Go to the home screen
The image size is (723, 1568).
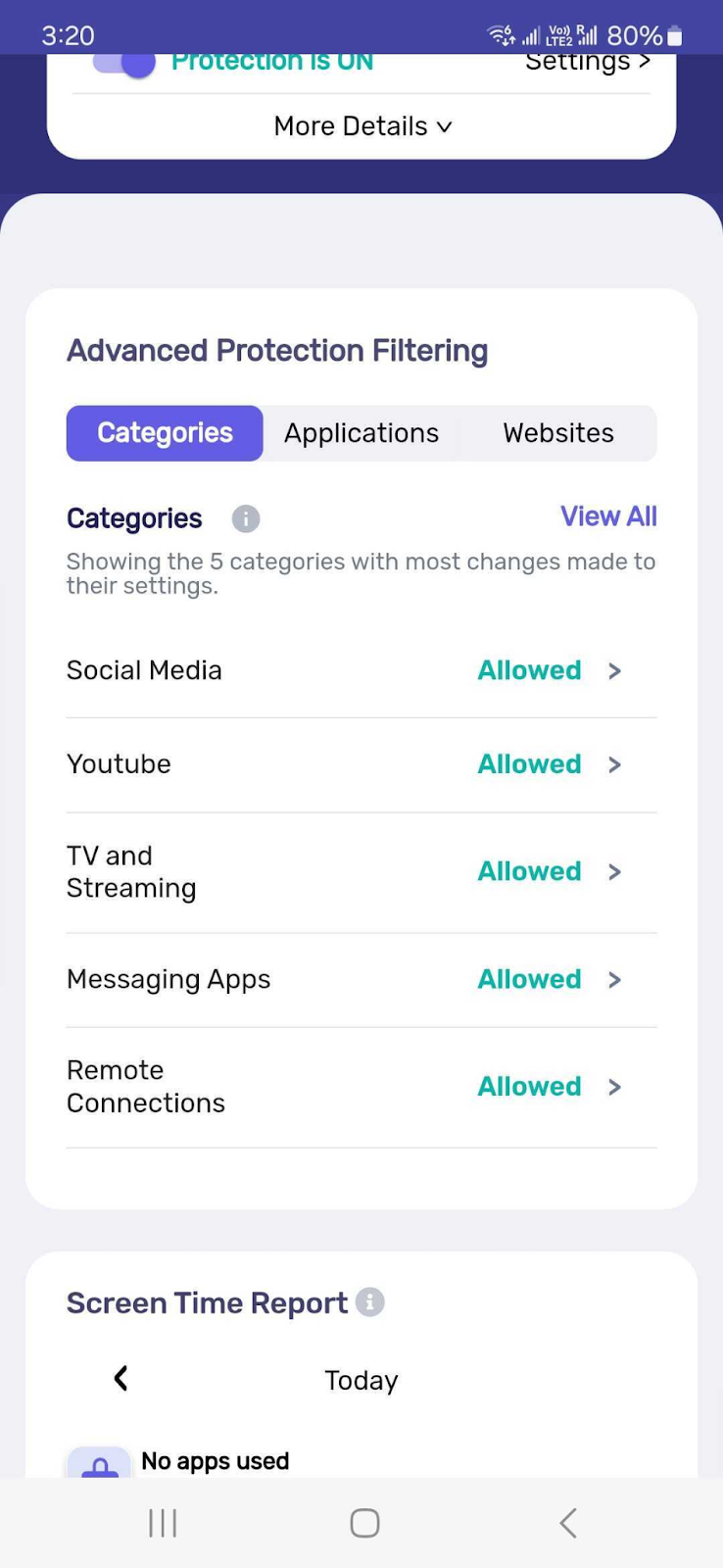click(x=364, y=1522)
